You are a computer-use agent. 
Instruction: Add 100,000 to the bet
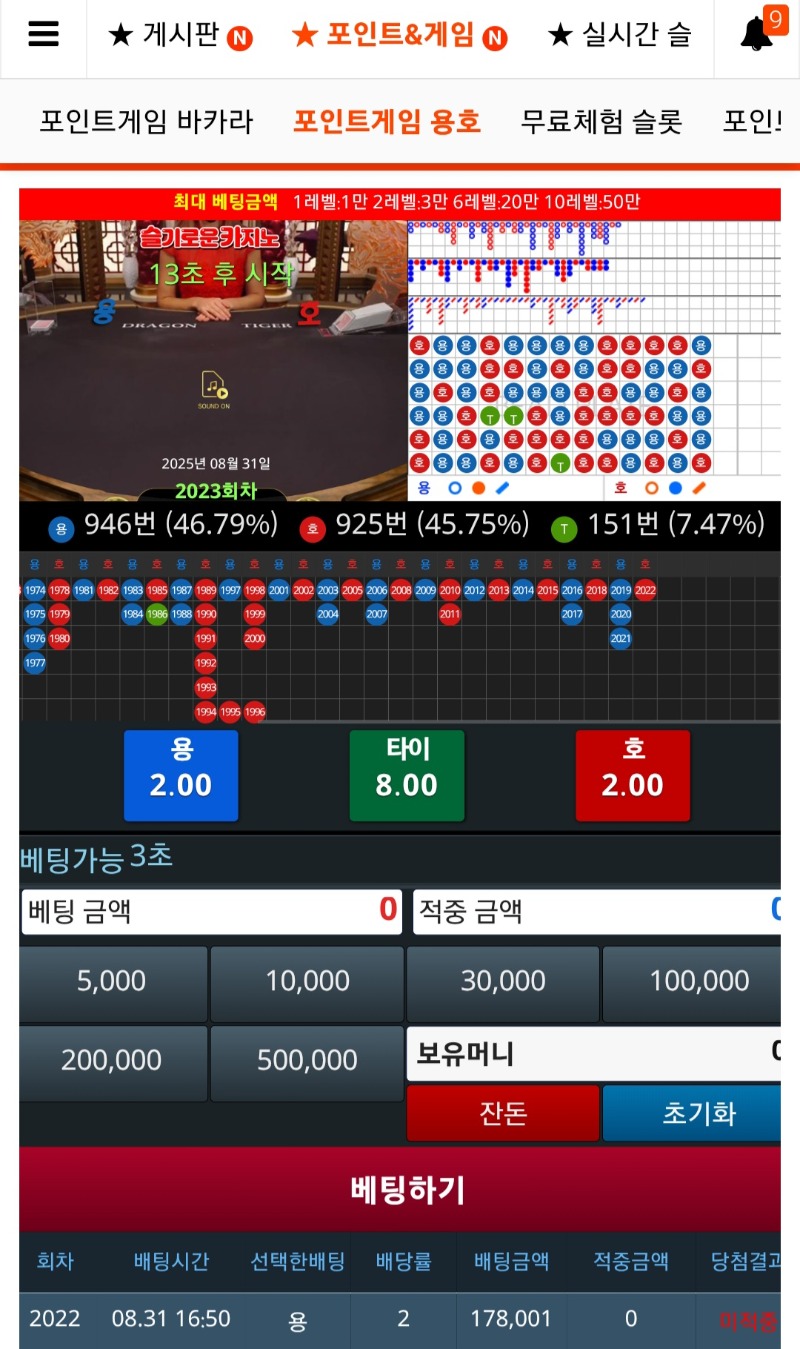tap(698, 981)
